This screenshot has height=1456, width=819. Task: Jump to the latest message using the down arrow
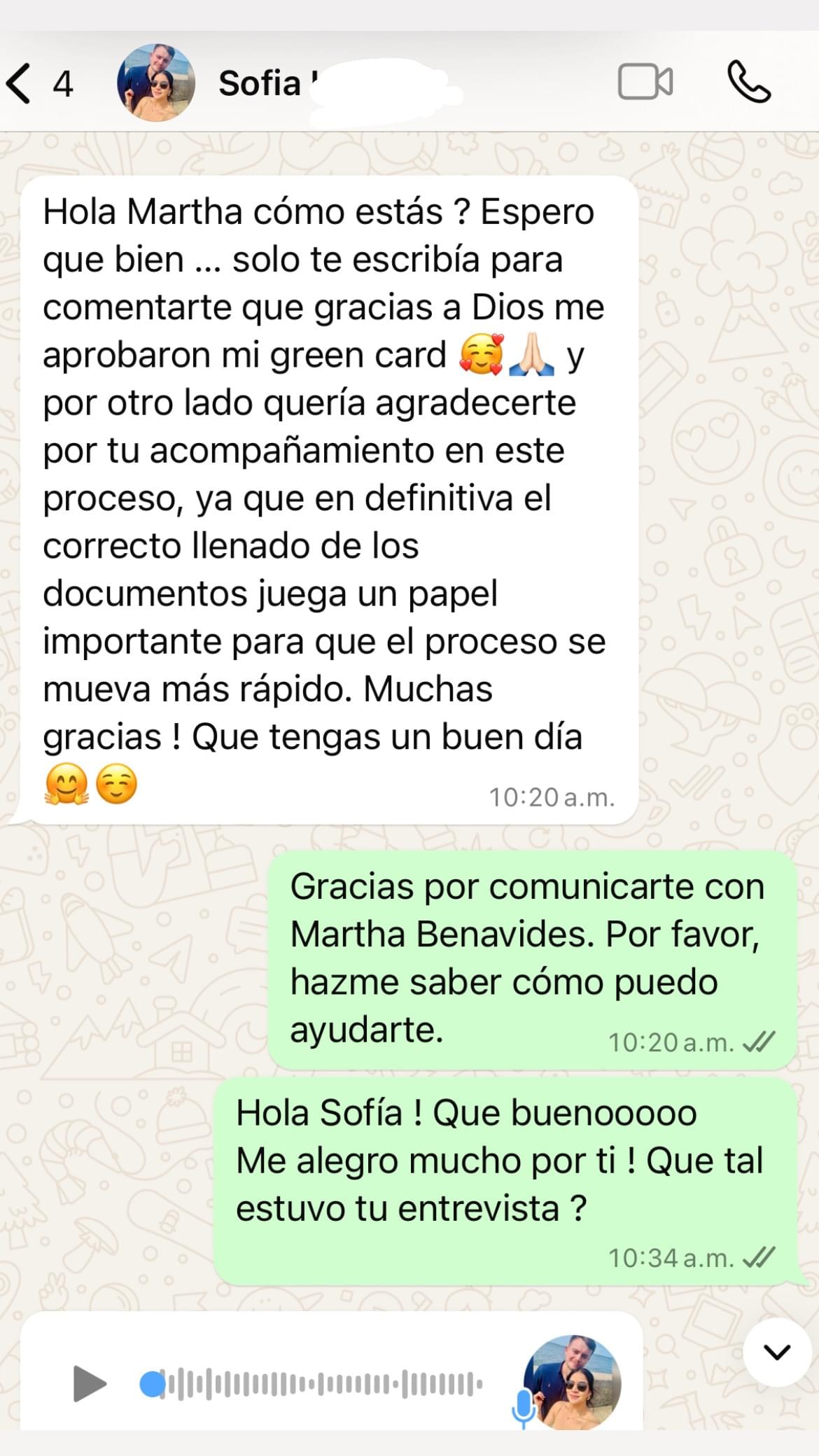tap(776, 1352)
